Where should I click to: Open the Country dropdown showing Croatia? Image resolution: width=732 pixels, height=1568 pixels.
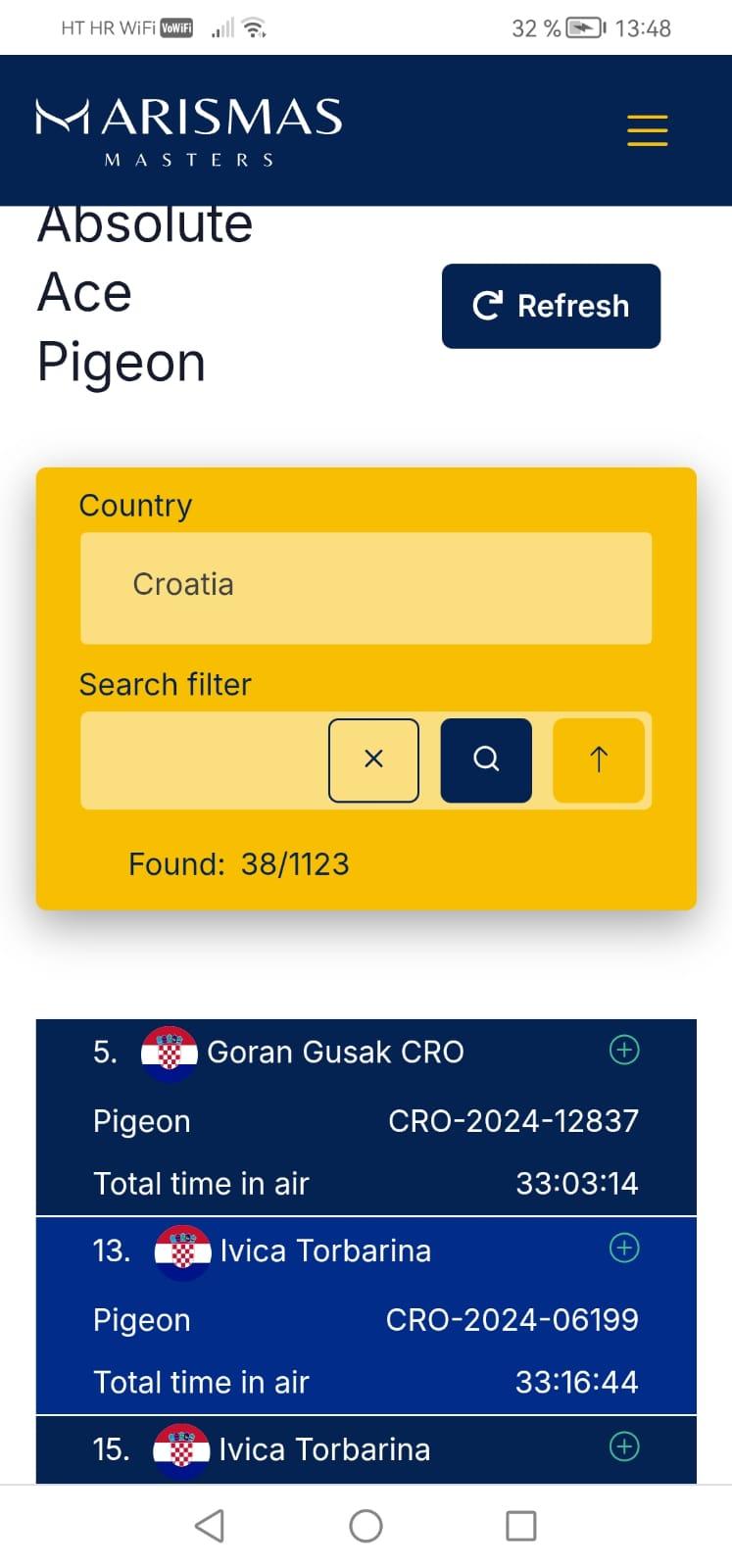pyautogui.click(x=366, y=587)
